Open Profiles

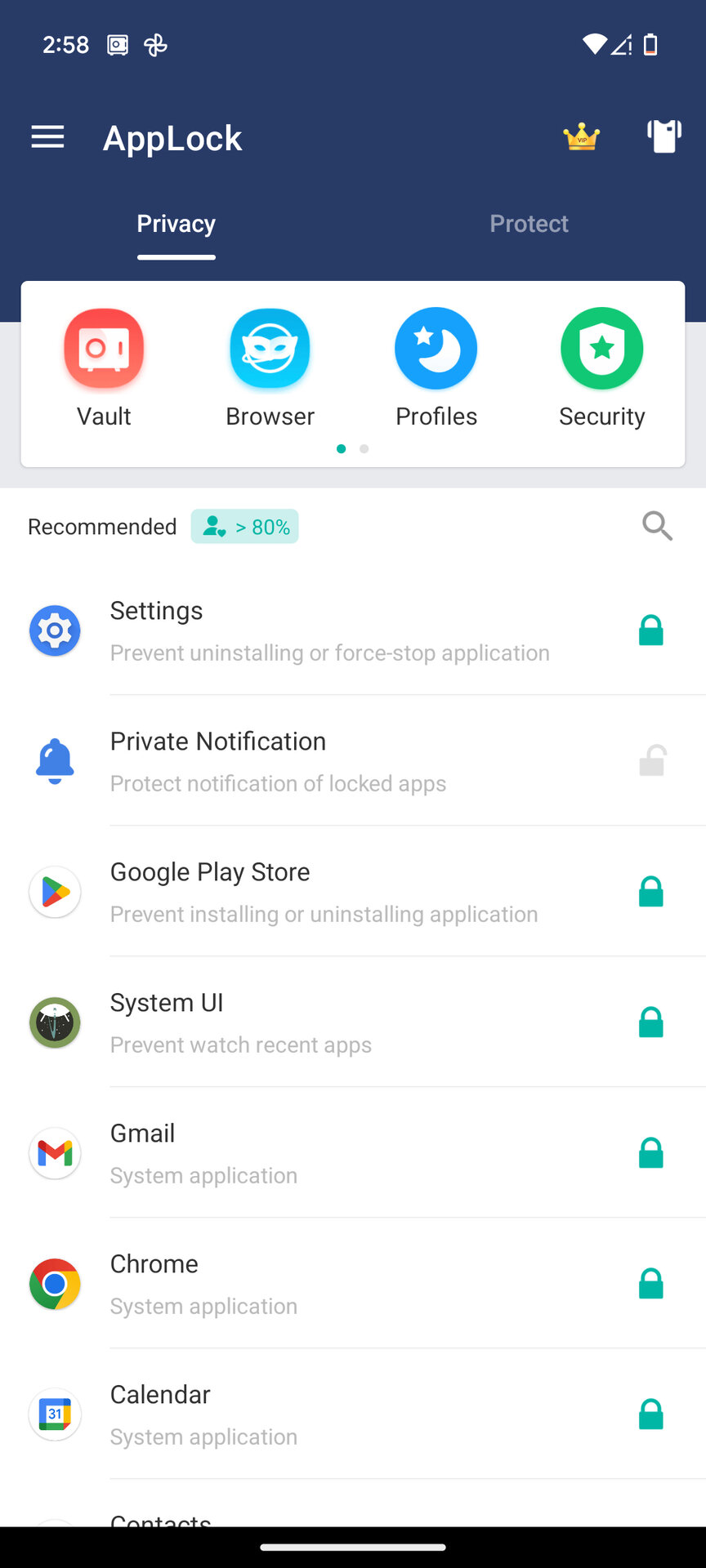(x=436, y=367)
